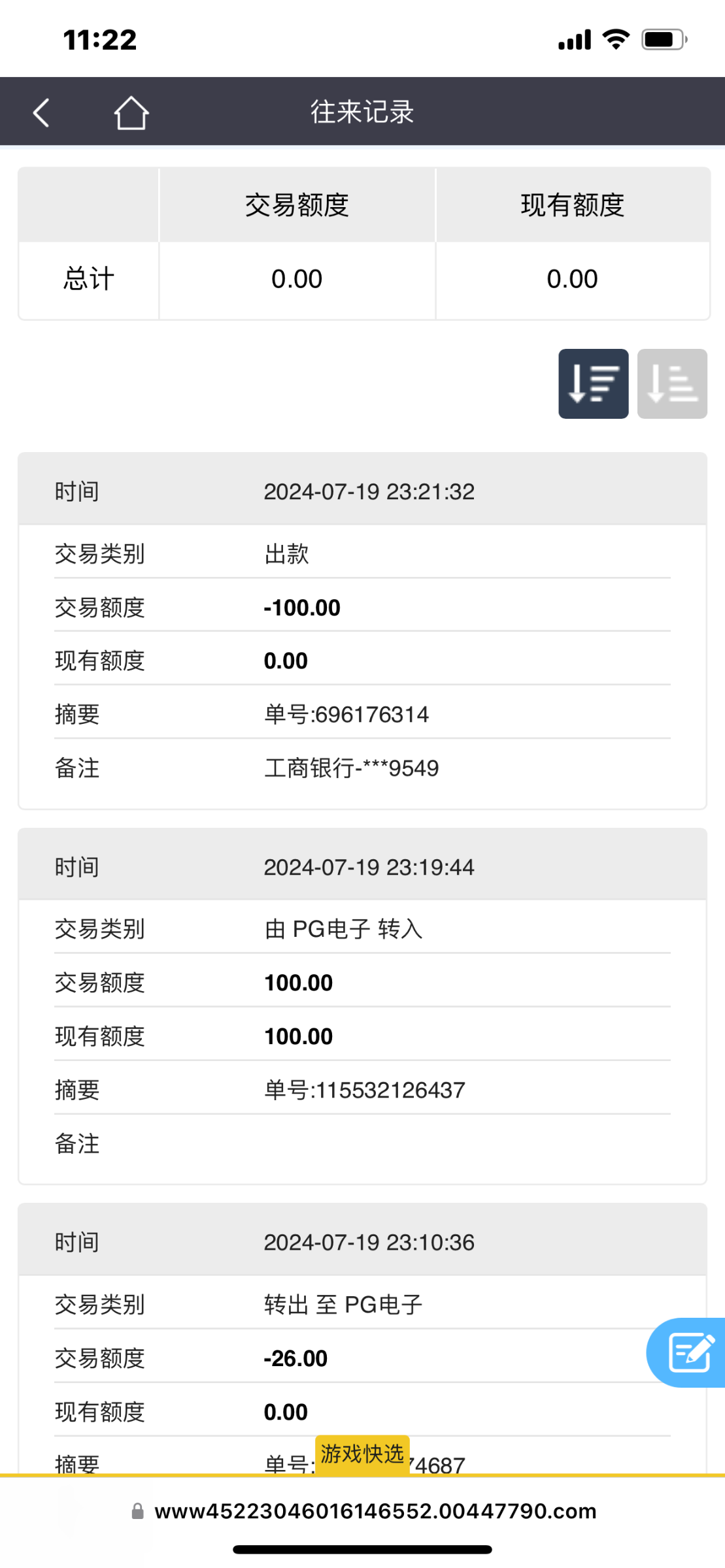
Task: Sort records in ascending order
Action: tap(672, 384)
